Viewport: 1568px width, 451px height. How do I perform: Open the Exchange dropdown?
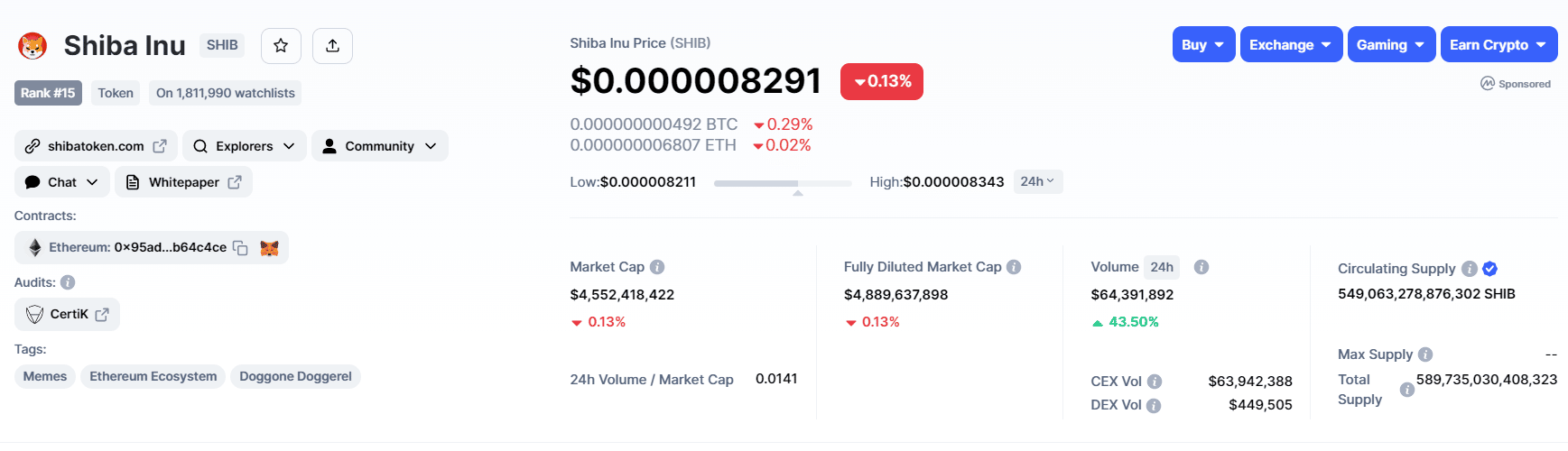pos(1291,45)
